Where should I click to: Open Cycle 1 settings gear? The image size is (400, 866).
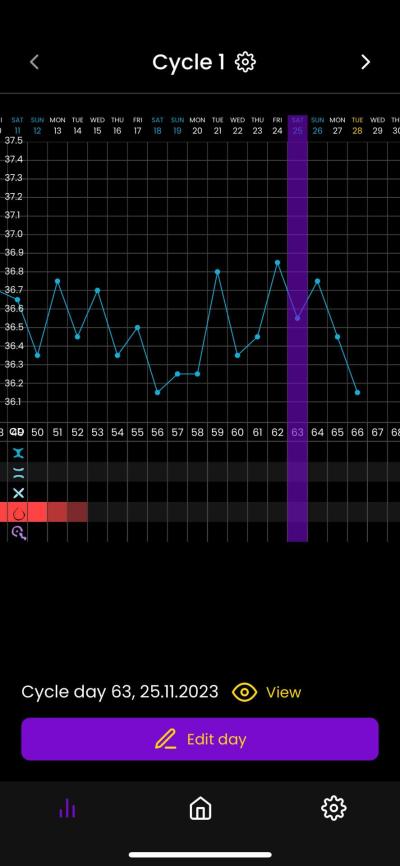click(x=245, y=62)
